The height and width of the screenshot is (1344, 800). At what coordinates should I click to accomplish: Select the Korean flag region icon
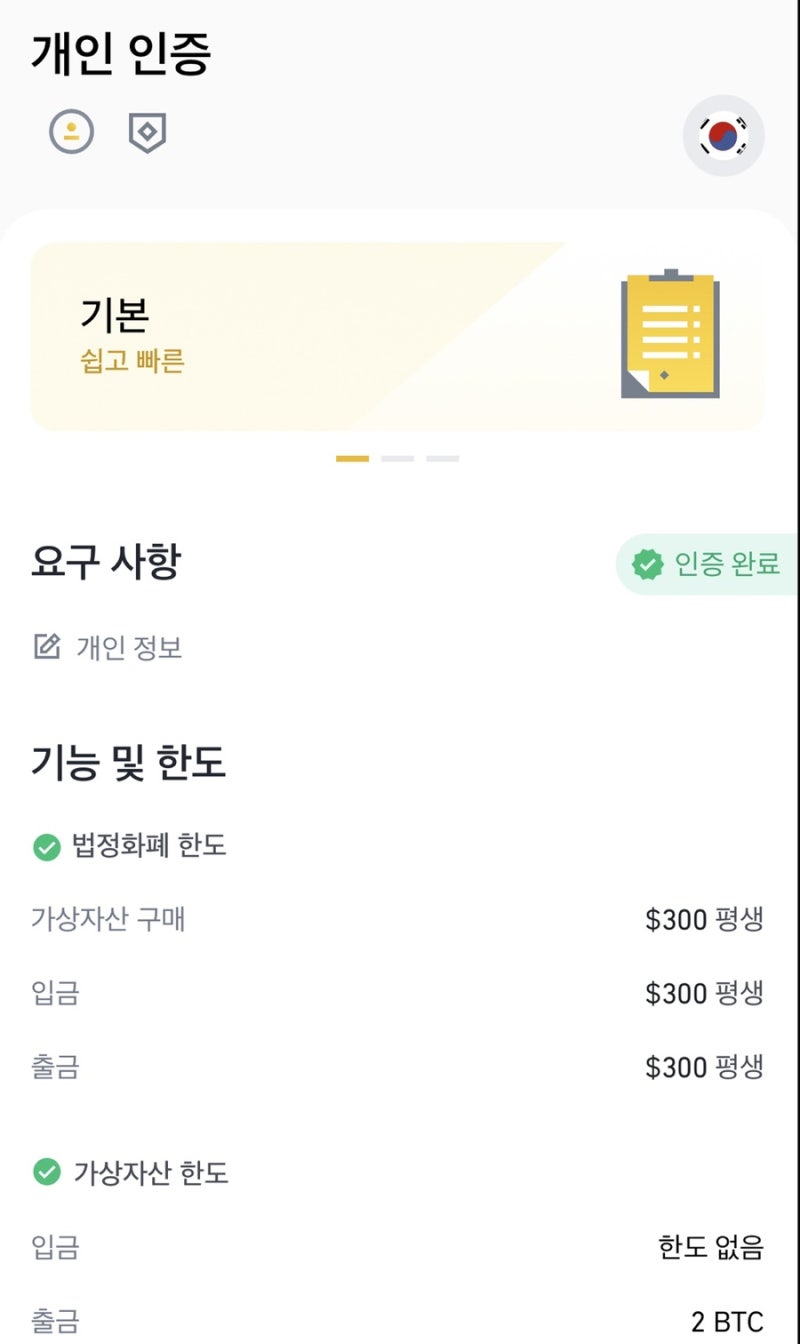723,136
